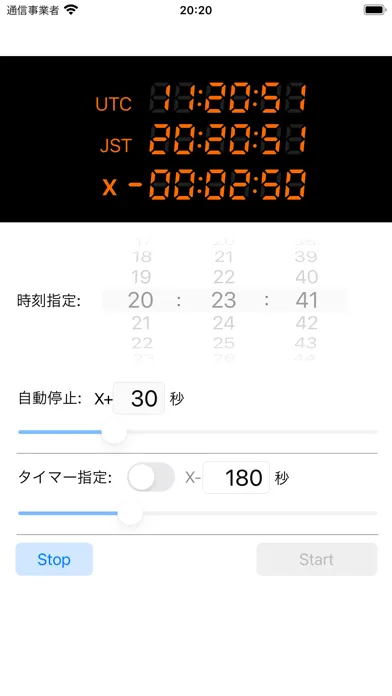This screenshot has width=392, height=696.
Task: Select minute 22 in the time picker
Action: (x=224, y=277)
